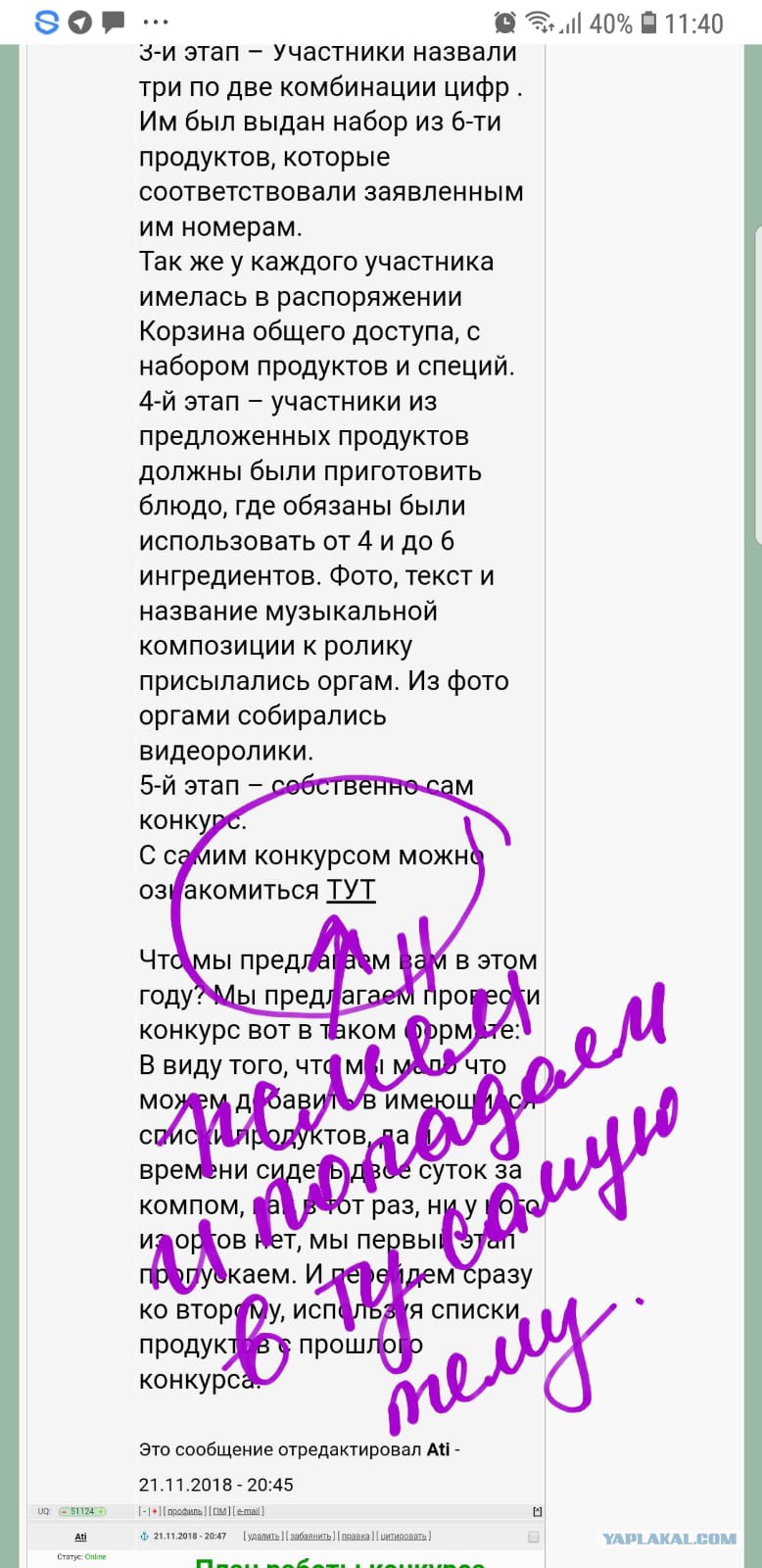Open the профиль link
Image resolution: width=762 pixels, height=1568 pixels.
[x=185, y=1511]
